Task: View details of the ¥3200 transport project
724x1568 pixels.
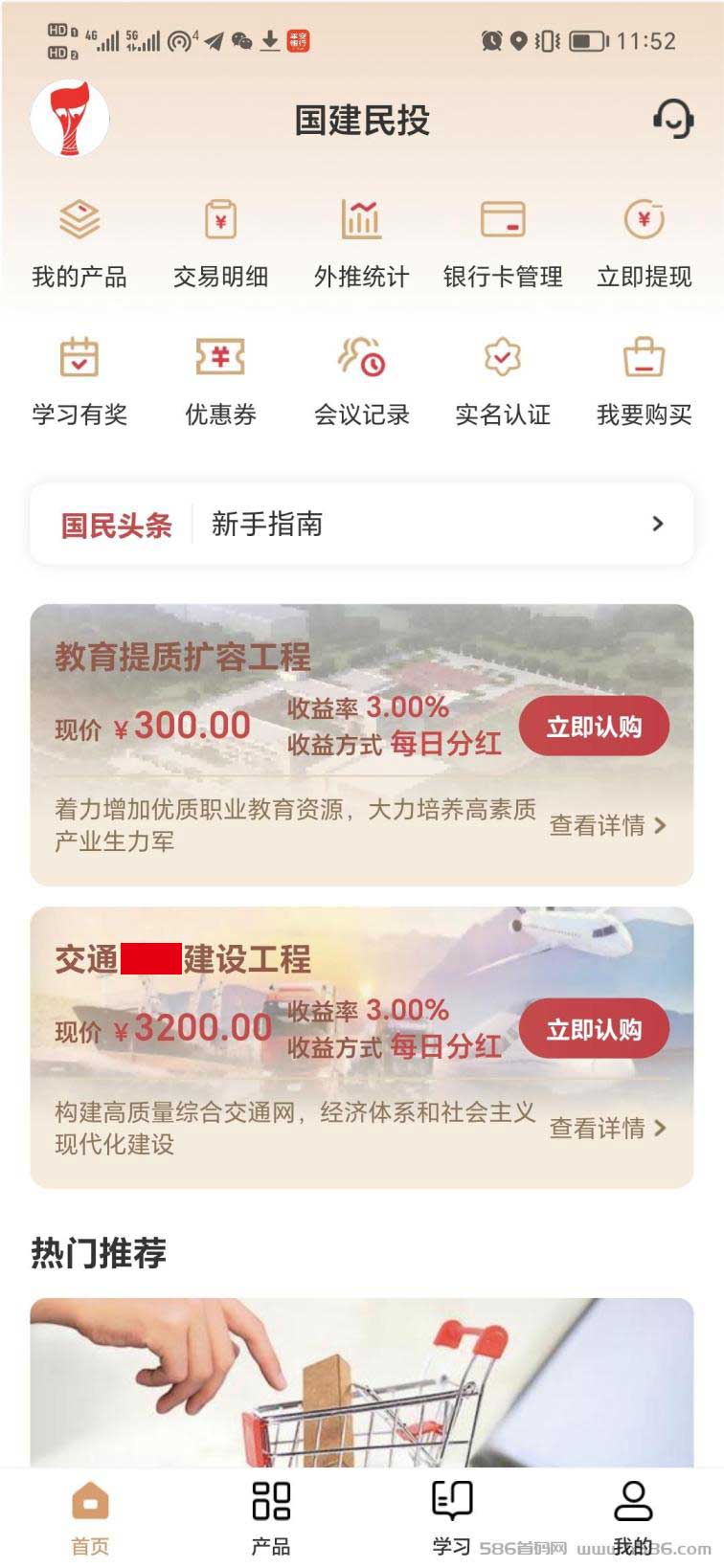Action: [608, 1128]
